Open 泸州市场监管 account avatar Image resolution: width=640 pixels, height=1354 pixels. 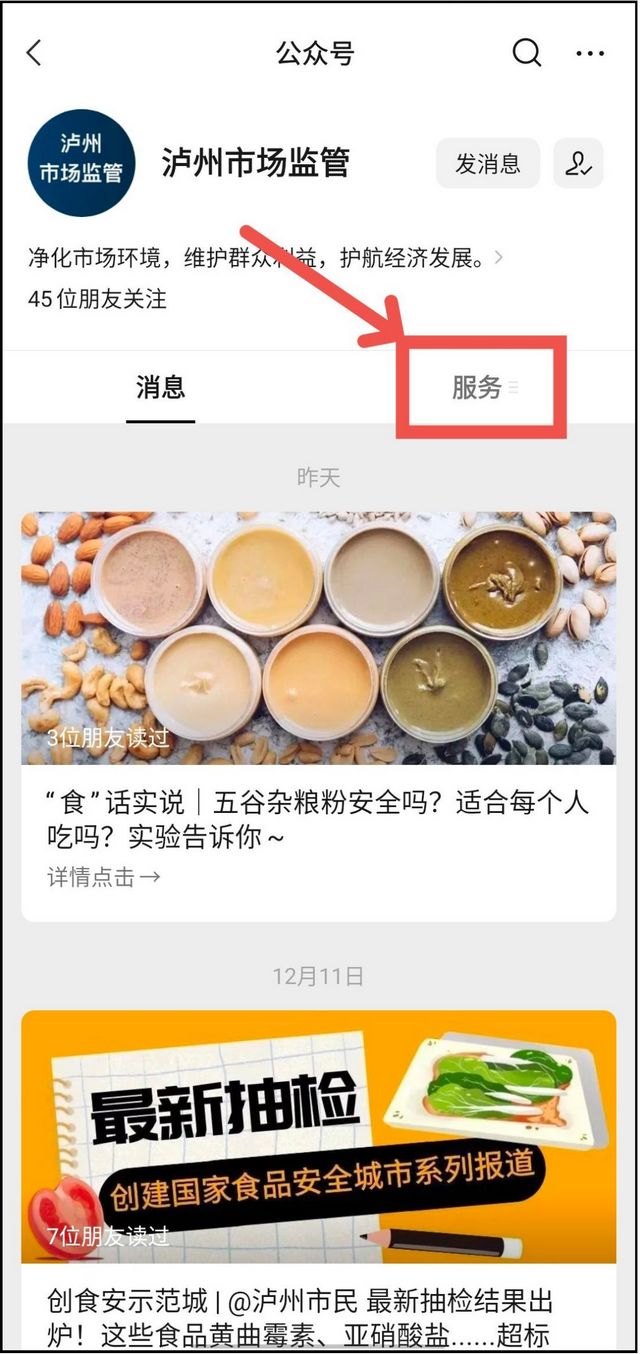pyautogui.click(x=81, y=164)
